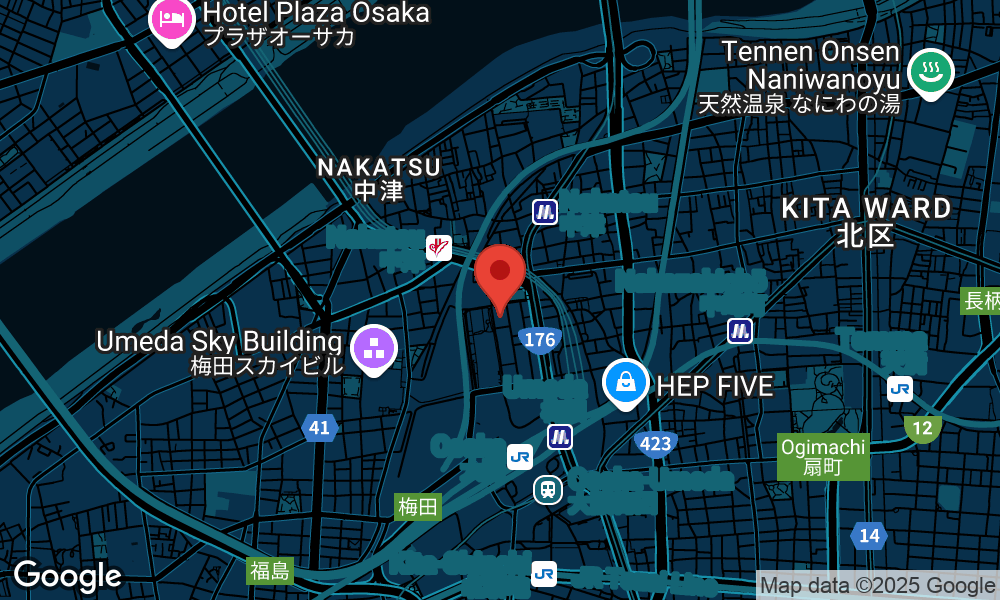Select the Tennen Onsen Naniwanoyu marker
Screen dimensions: 1000x600
[x=930, y=73]
